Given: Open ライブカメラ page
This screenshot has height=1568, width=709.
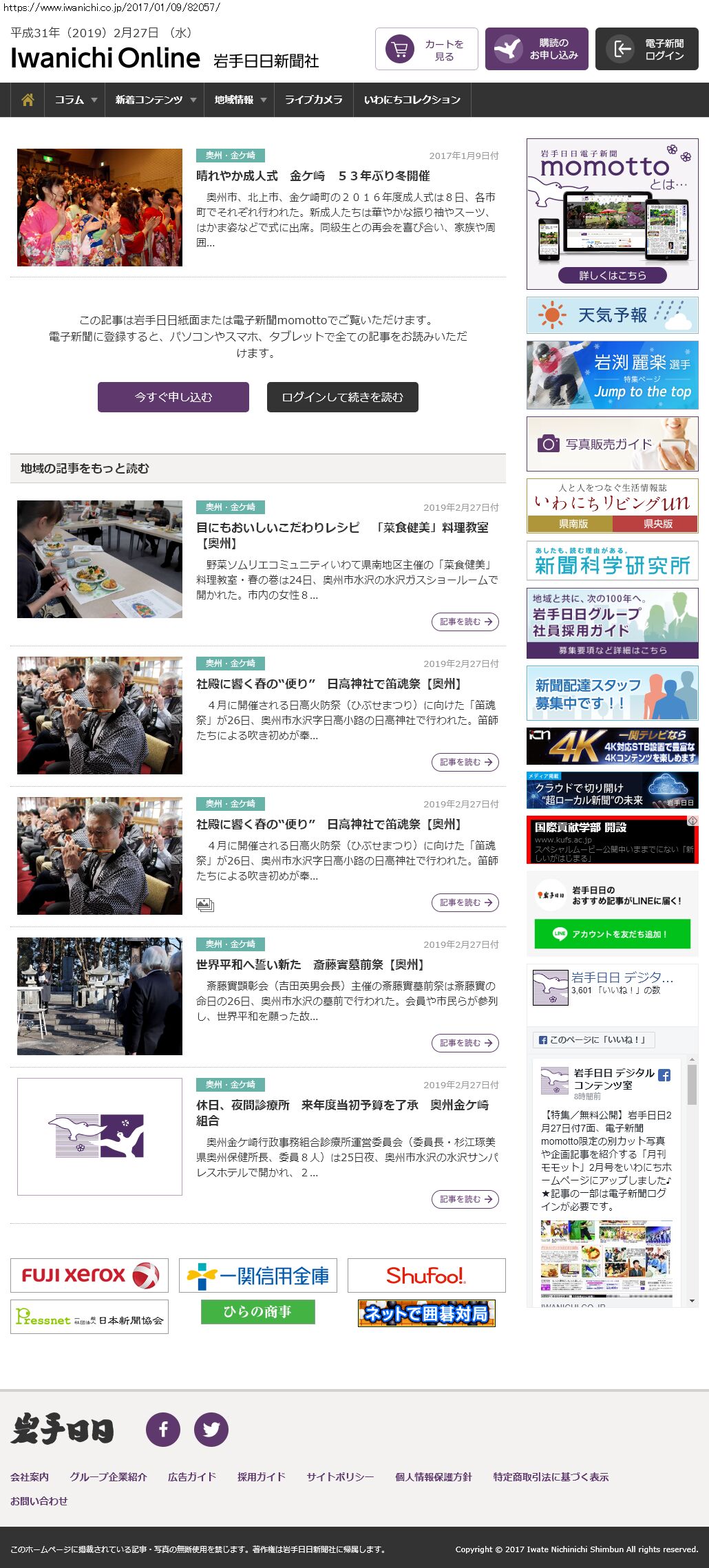Looking at the screenshot, I should coord(313,100).
